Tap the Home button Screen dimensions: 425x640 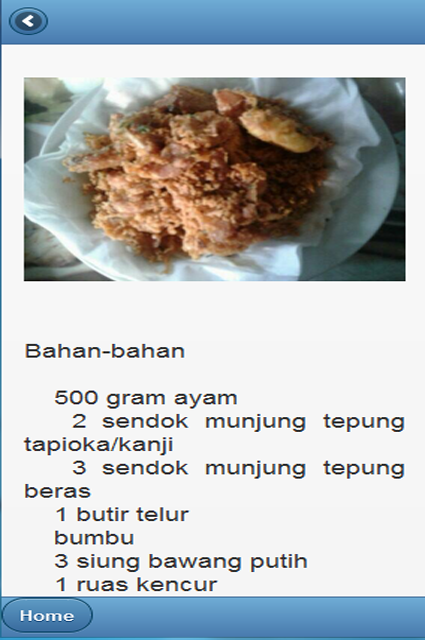47,615
